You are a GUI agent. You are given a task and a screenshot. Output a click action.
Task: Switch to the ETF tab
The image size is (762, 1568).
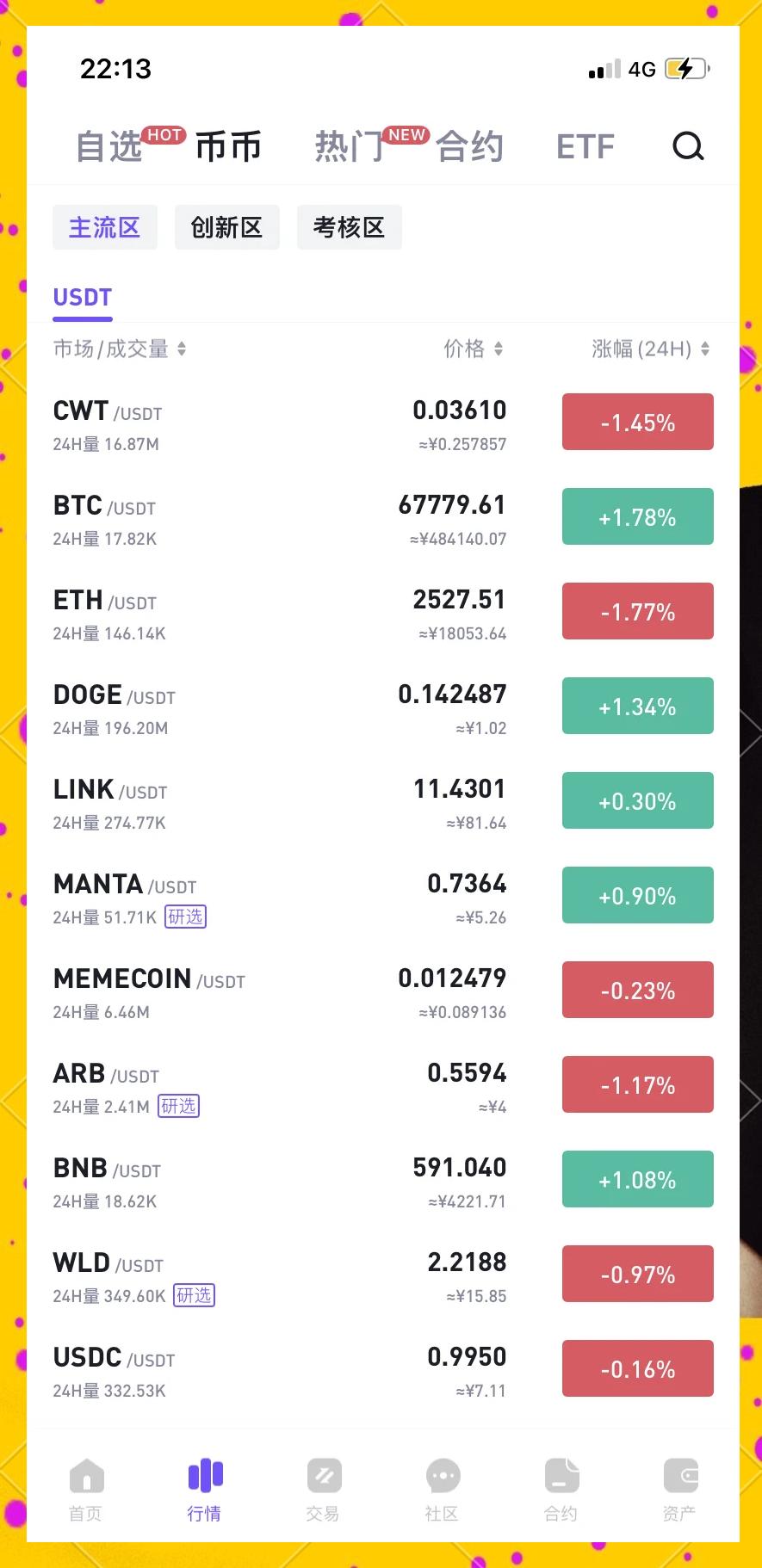[x=585, y=147]
